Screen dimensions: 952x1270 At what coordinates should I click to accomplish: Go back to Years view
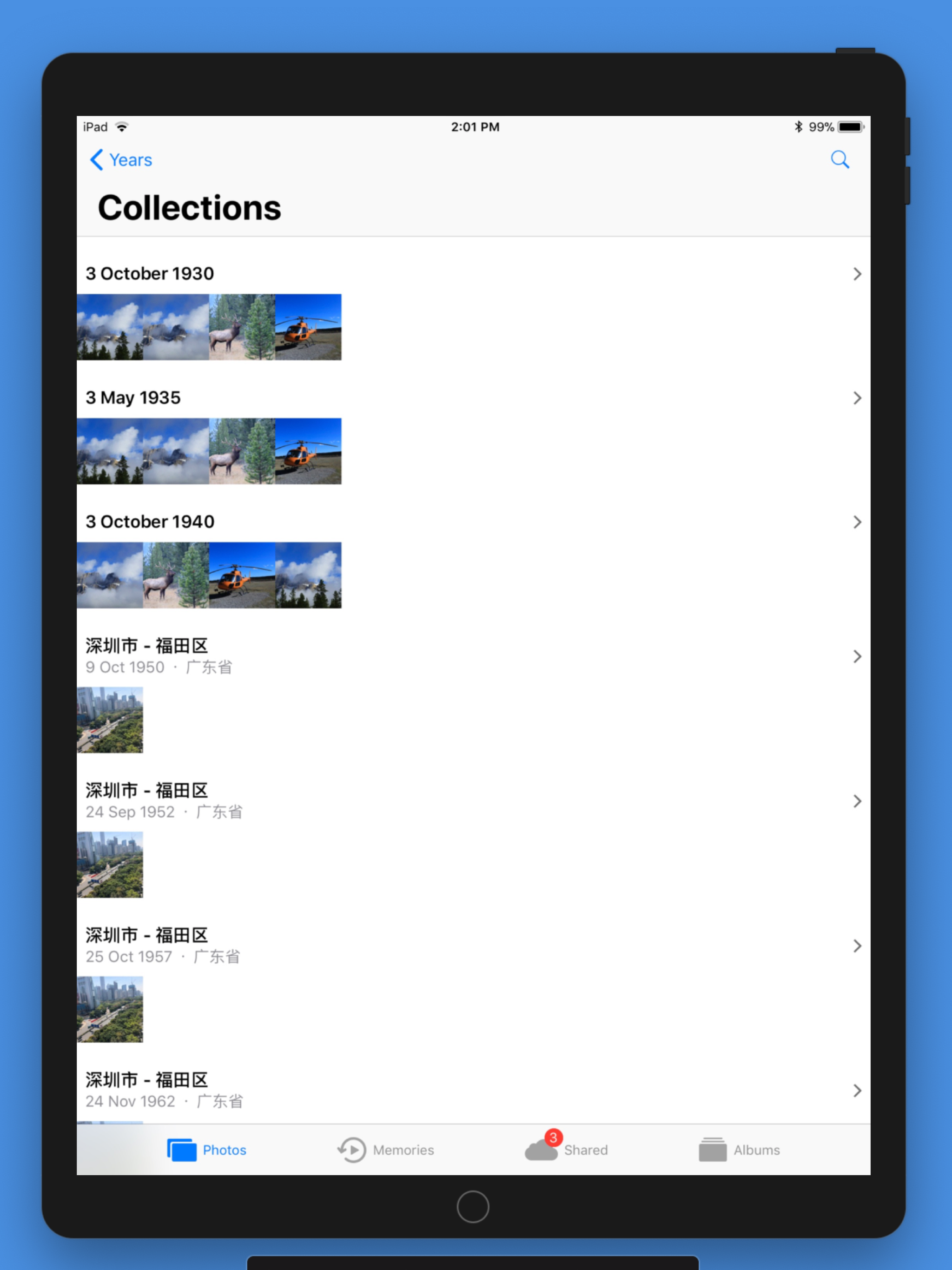[x=120, y=160]
